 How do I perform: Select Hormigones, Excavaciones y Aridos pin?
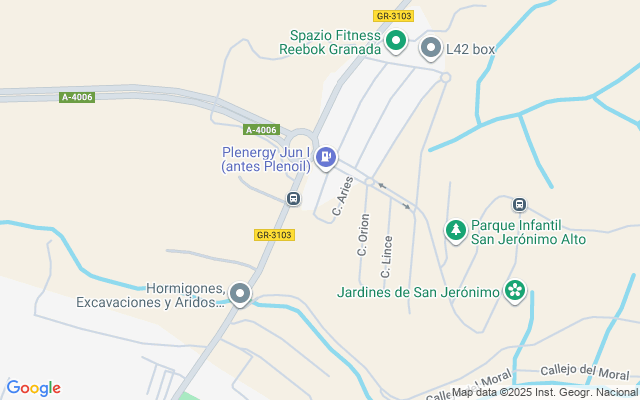(x=240, y=293)
